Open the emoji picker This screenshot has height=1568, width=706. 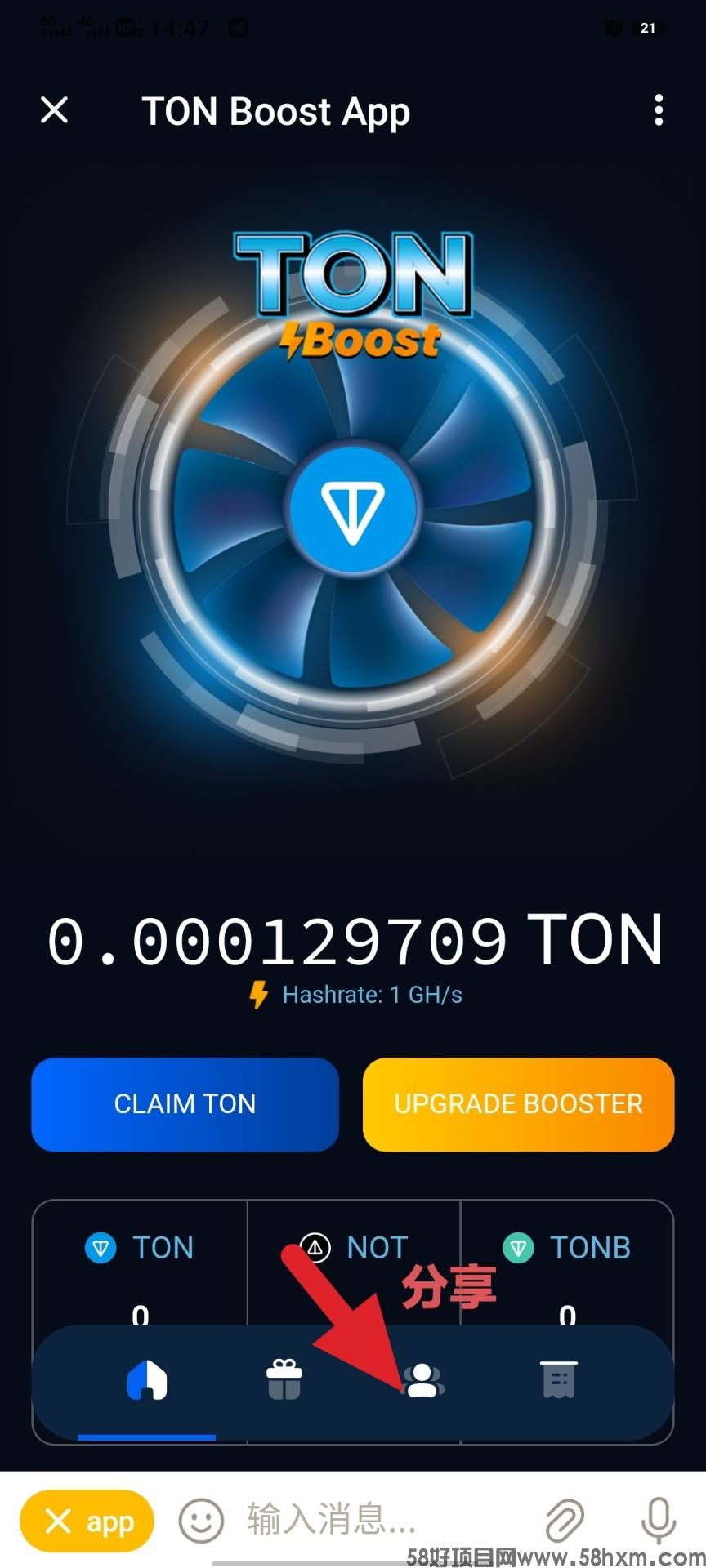[x=200, y=1521]
